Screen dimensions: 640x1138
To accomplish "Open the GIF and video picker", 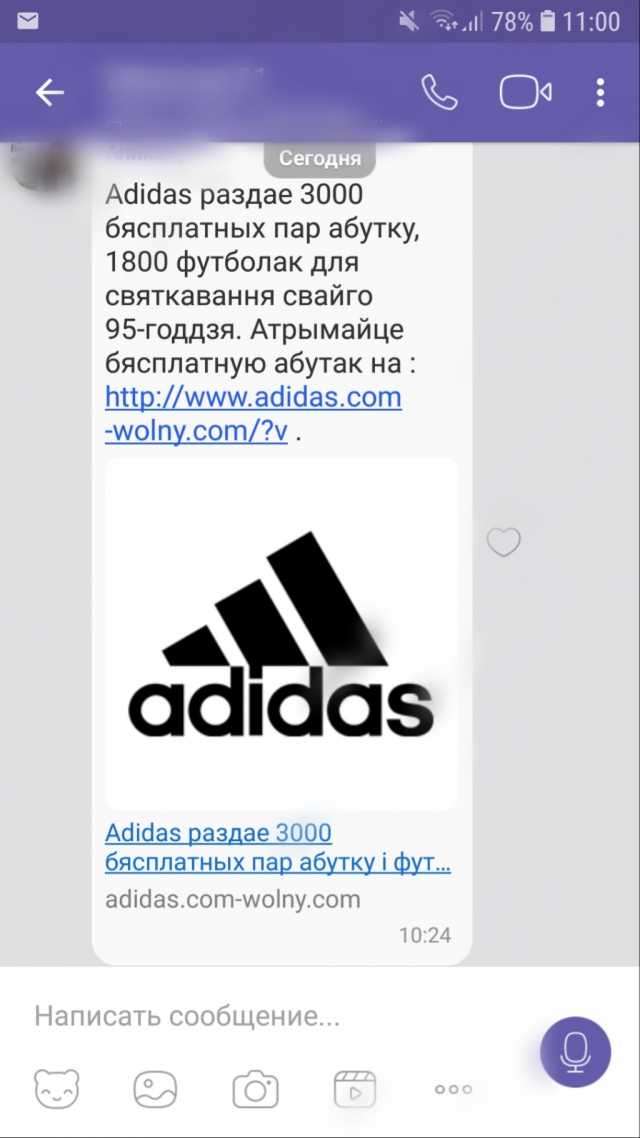I will tap(354, 1089).
